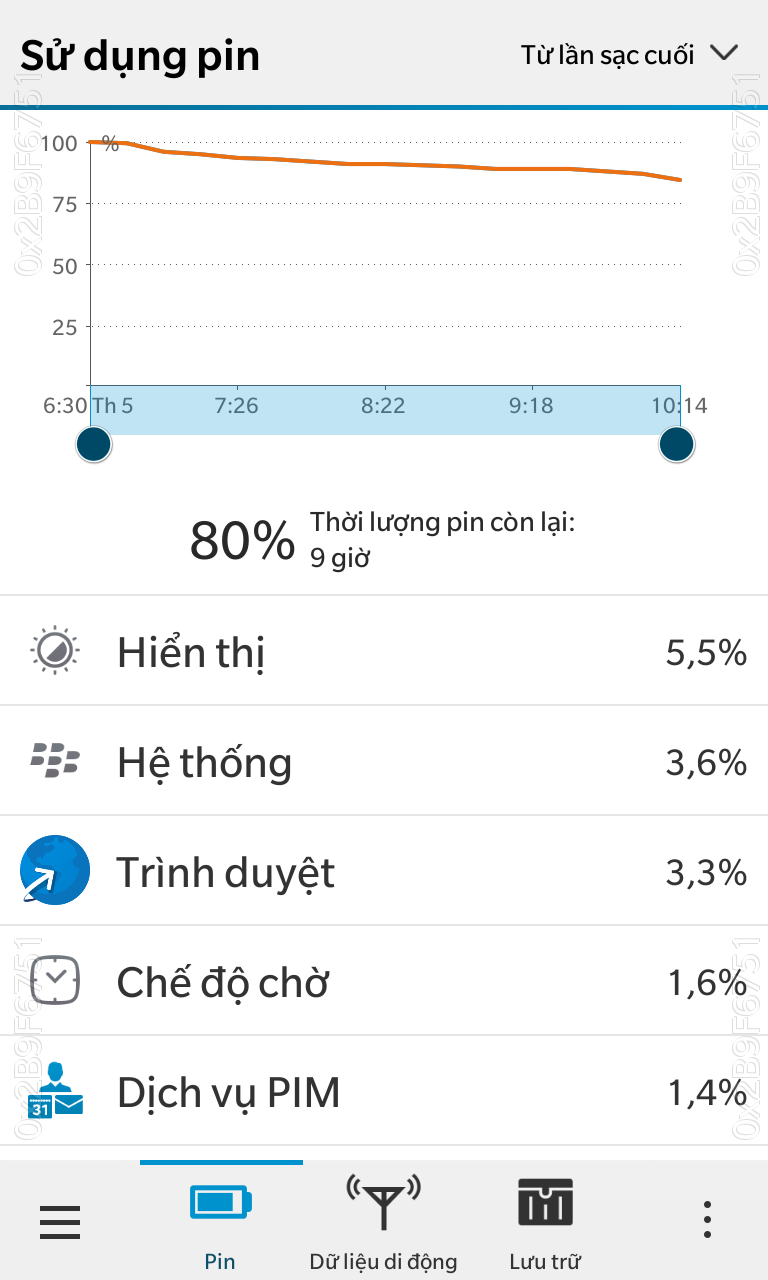Open Hệ thống battery usage details
This screenshot has height=1280, width=768.
point(384,762)
